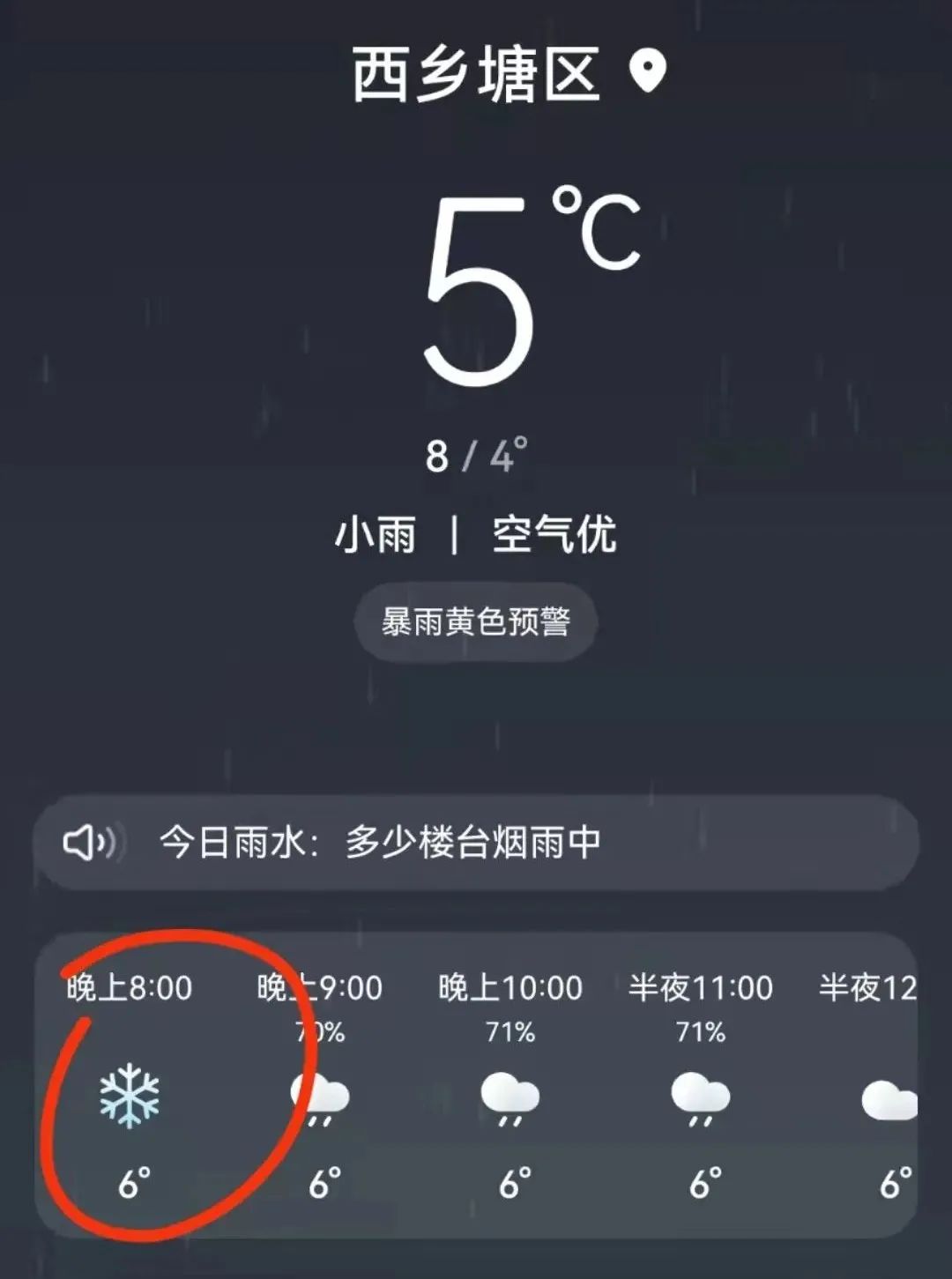Play the 今日雨水 voice broadcast
The image size is (952, 1279).
coord(89,843)
